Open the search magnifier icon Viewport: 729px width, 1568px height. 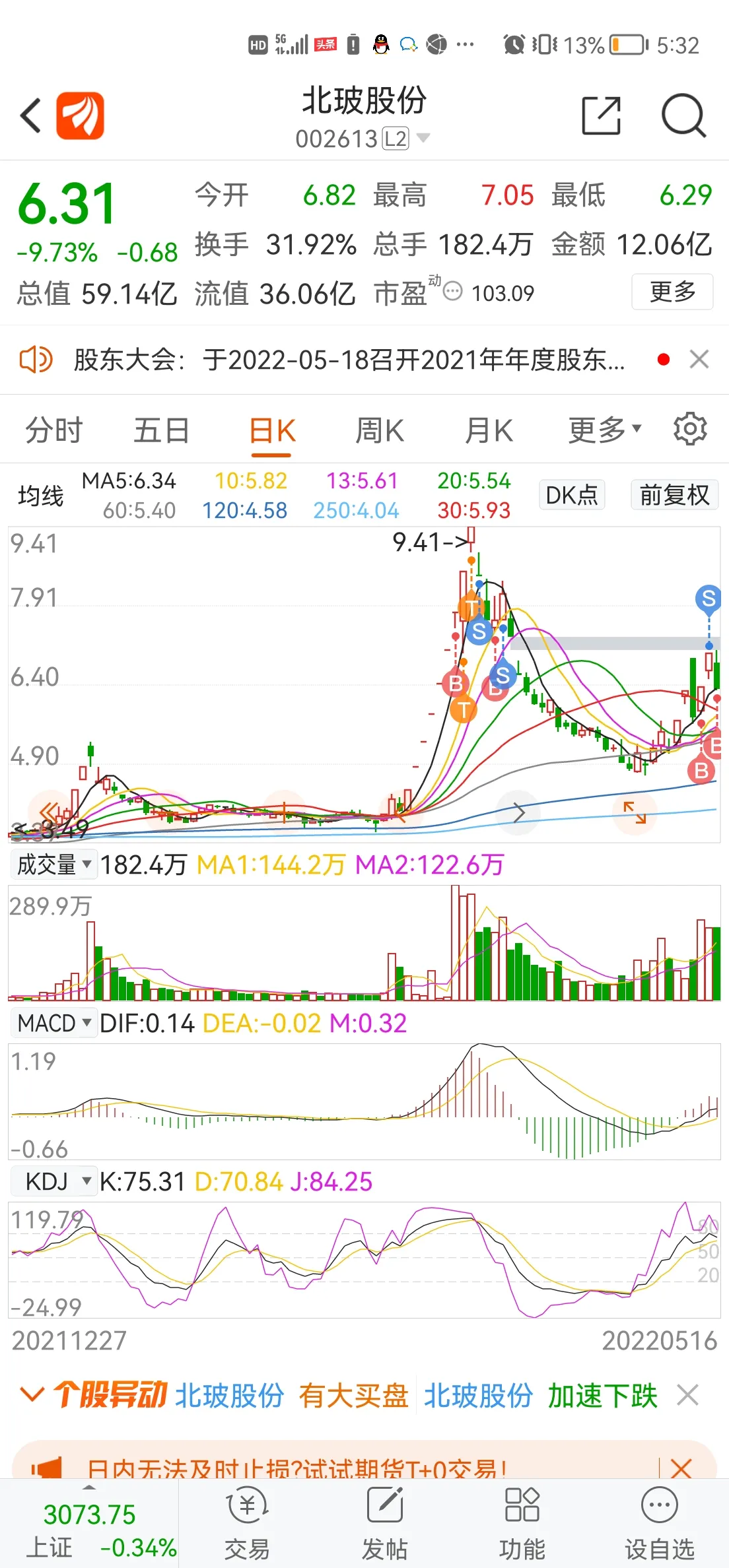683,116
